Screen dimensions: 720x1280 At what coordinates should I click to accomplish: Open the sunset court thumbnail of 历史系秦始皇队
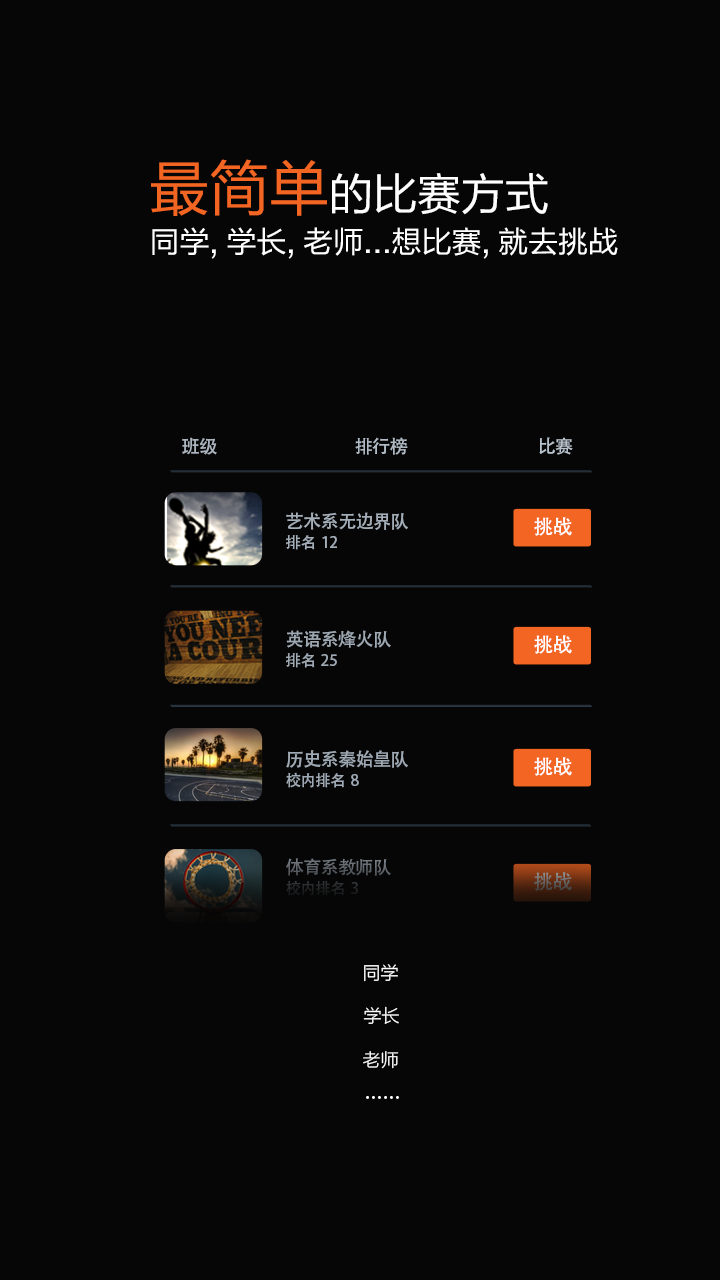pos(212,766)
